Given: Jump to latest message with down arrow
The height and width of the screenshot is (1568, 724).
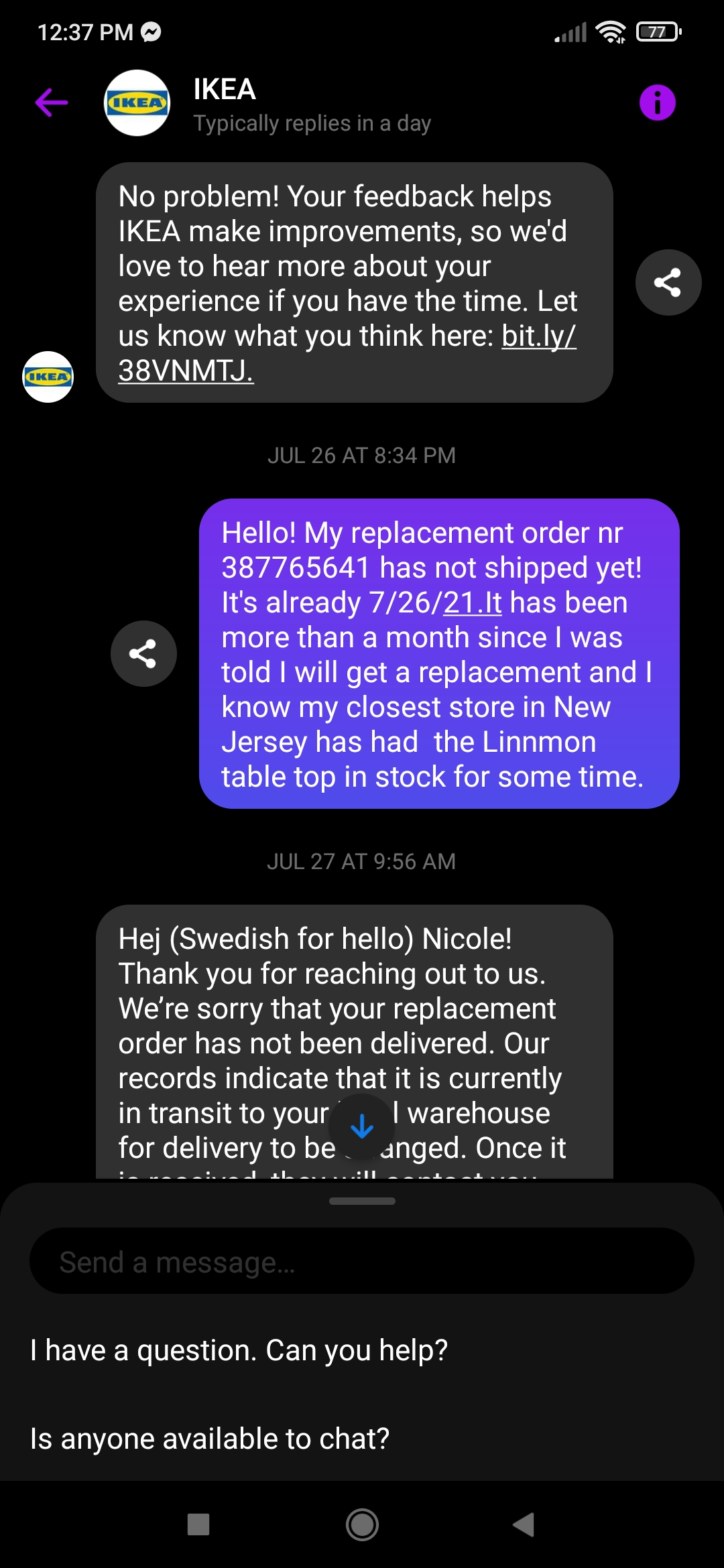Looking at the screenshot, I should coord(362,1126).
